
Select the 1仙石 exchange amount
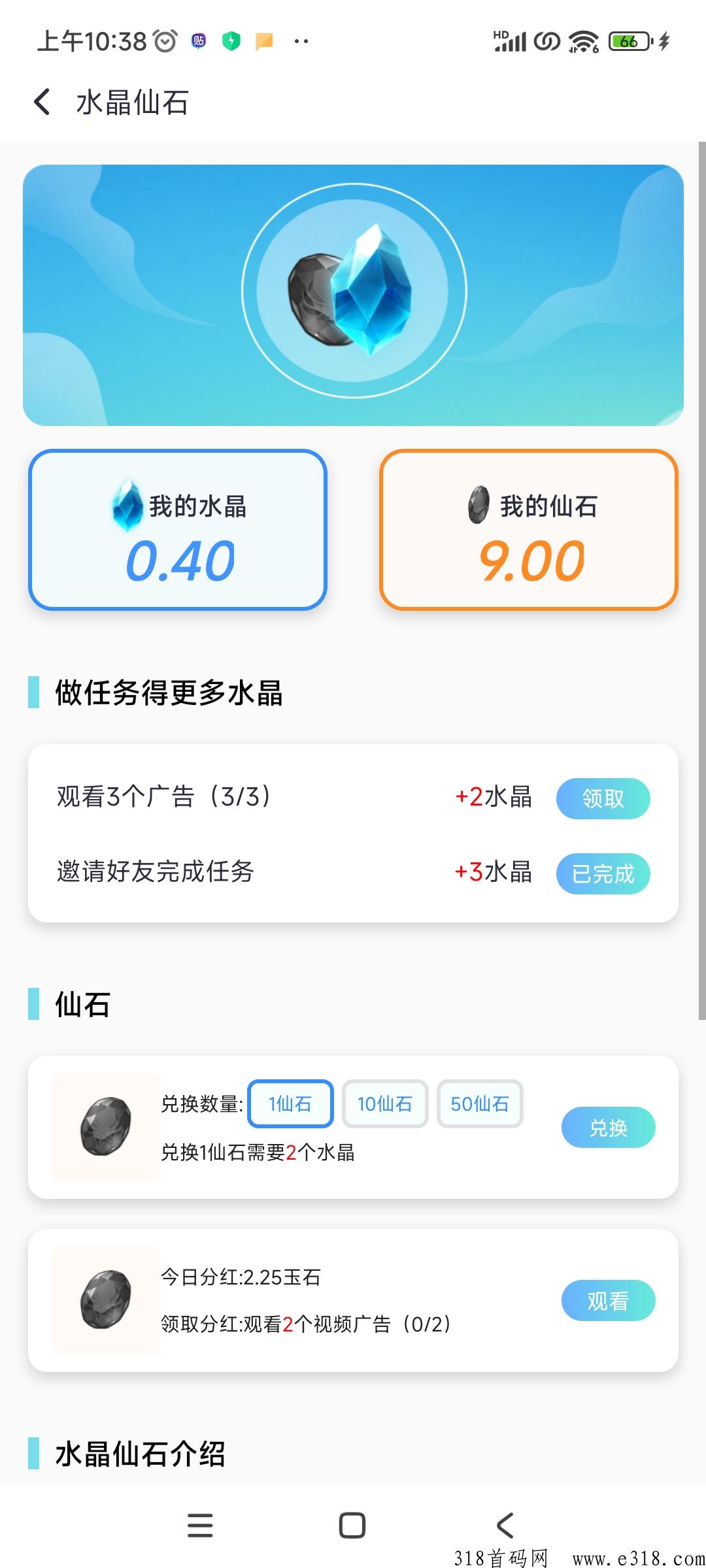pos(290,1103)
